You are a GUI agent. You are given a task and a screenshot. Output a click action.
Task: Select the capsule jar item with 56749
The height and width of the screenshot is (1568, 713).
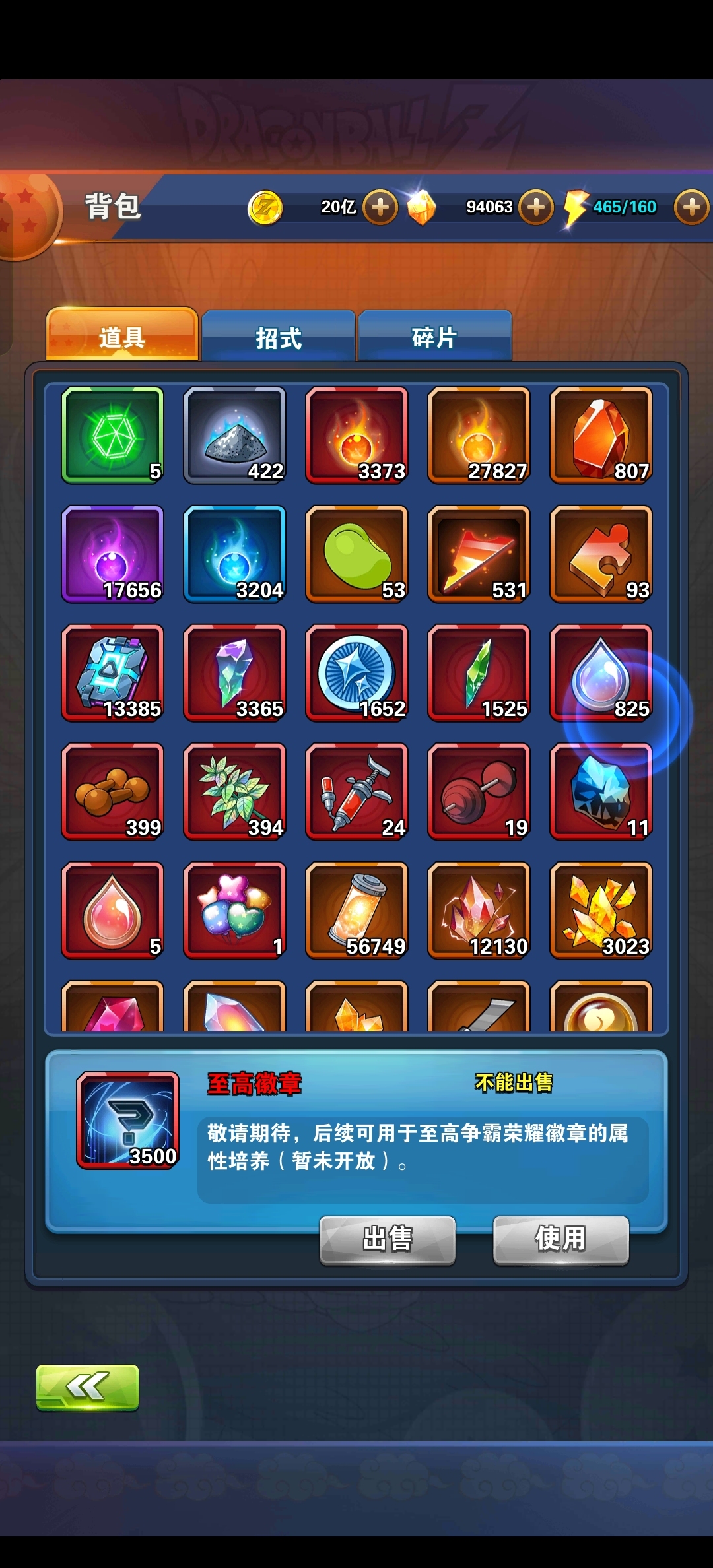356,911
